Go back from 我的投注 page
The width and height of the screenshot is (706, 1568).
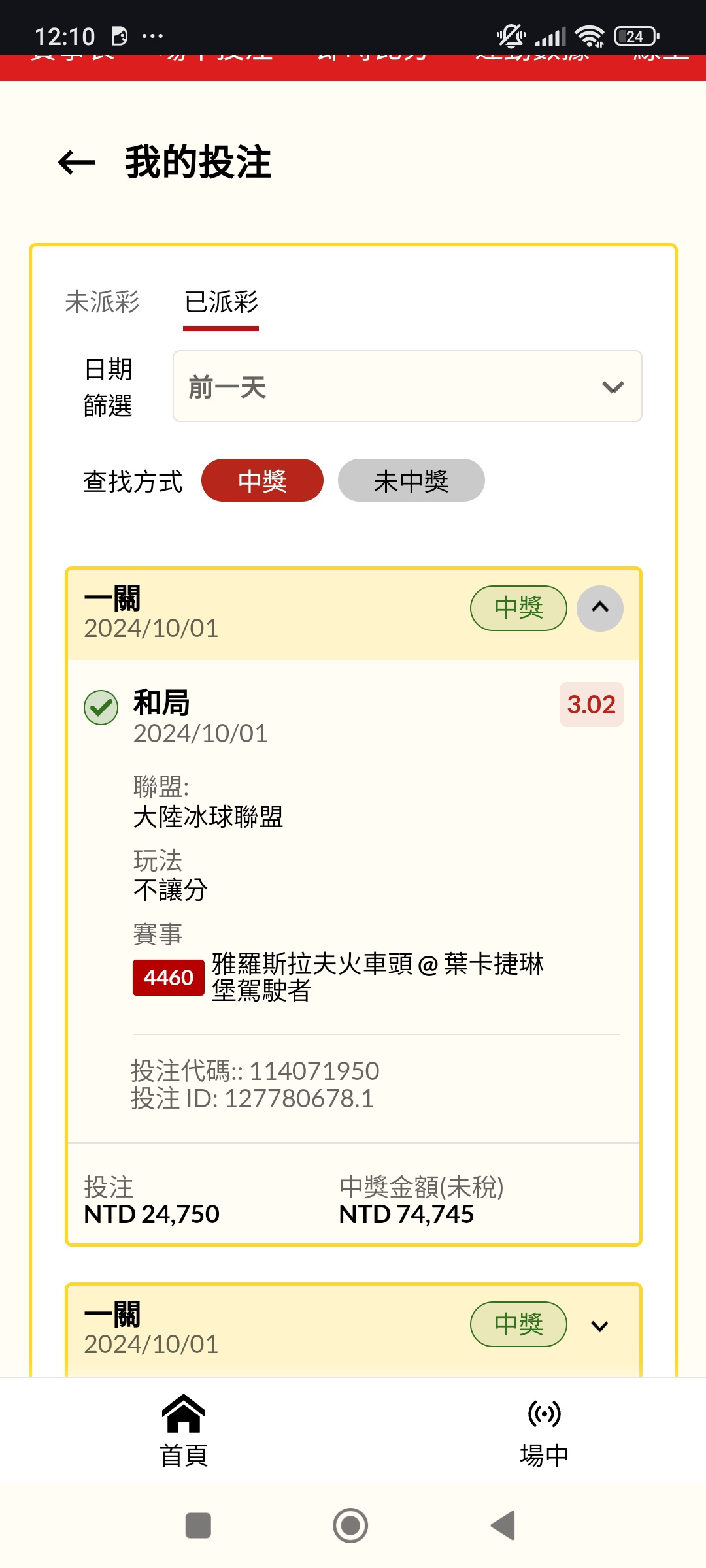pyautogui.click(x=77, y=163)
